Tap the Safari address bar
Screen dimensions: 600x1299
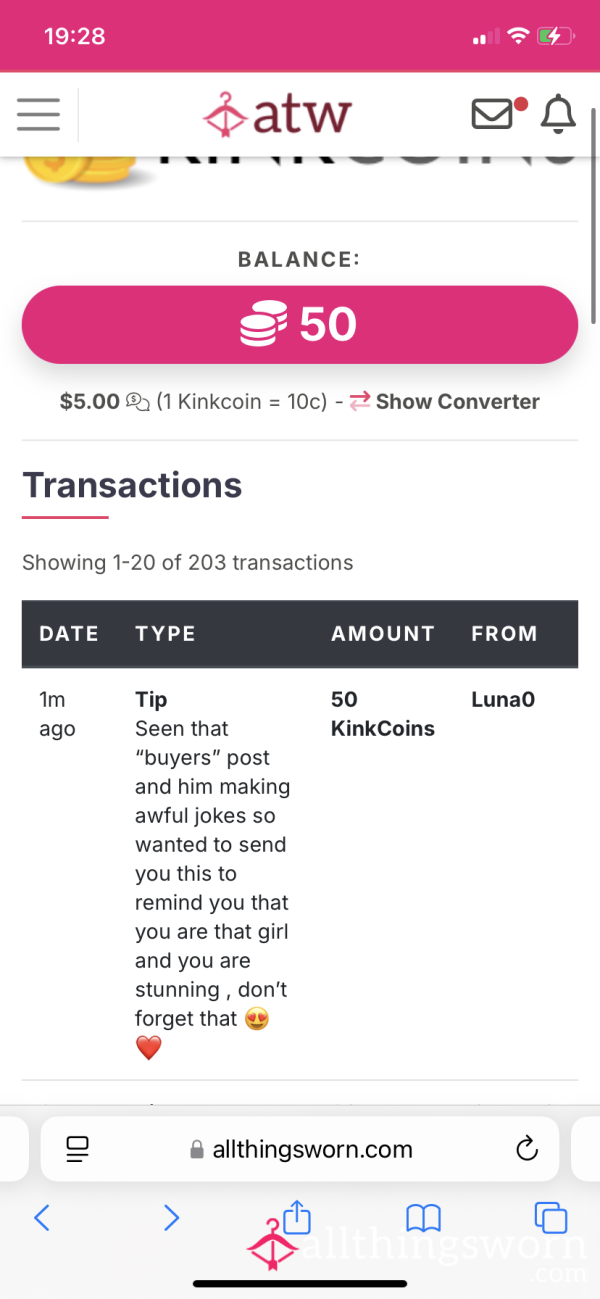(x=300, y=1149)
